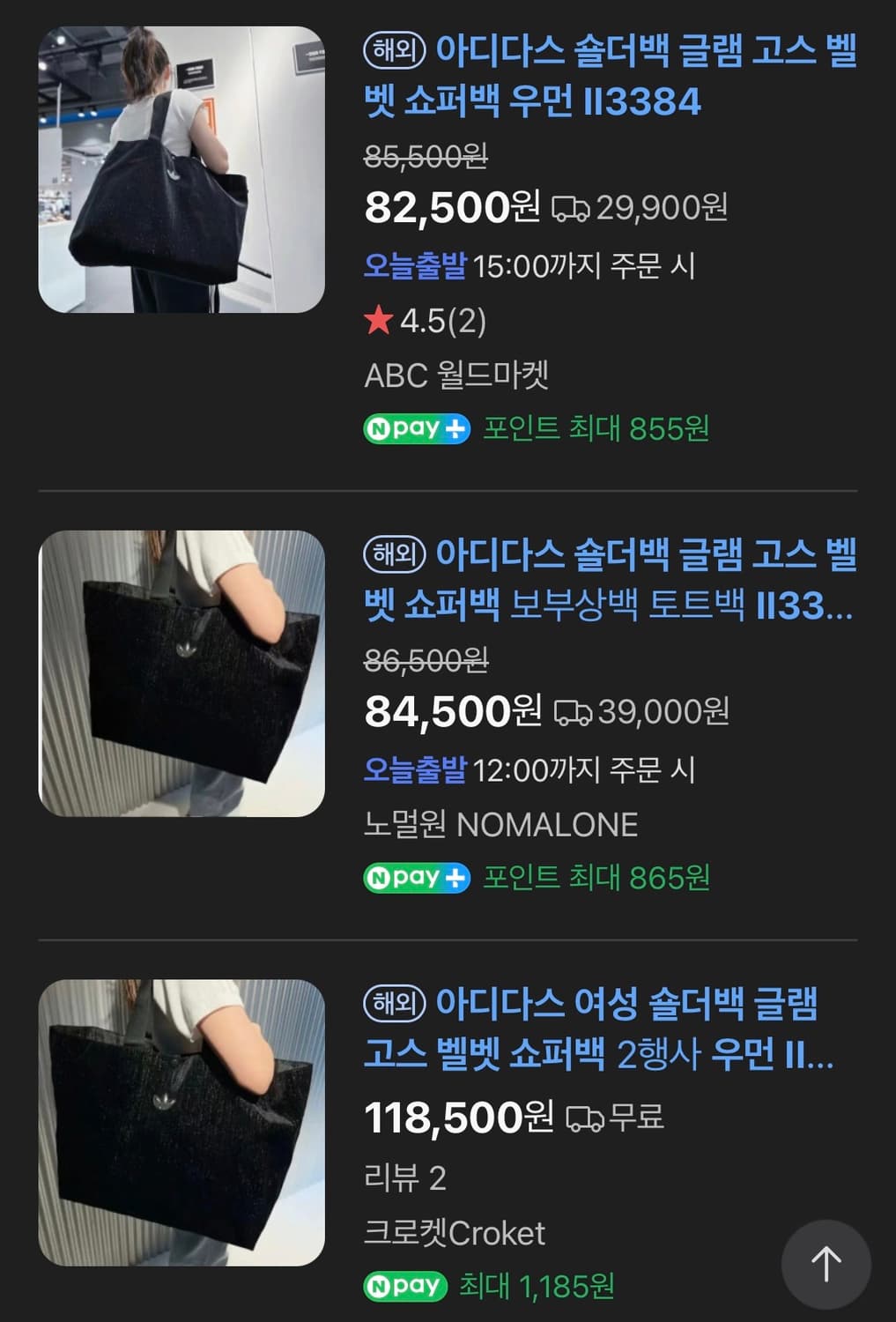Click the Npay badge under NOMALONE listing
This screenshot has width=896, height=1322.
pyautogui.click(x=415, y=878)
